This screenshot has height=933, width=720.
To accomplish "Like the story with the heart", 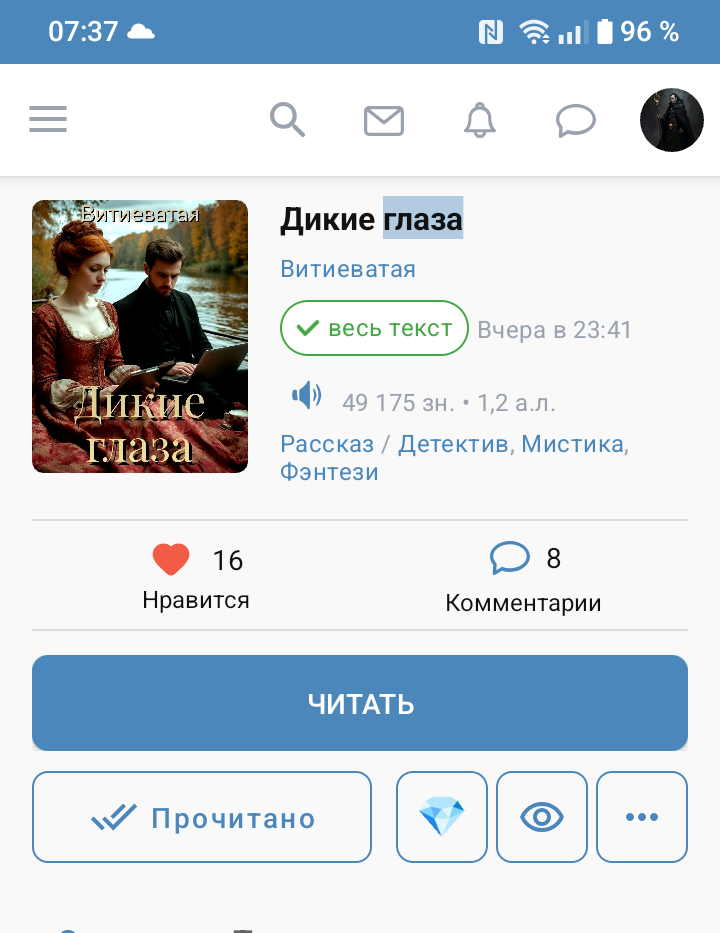I will 171,560.
